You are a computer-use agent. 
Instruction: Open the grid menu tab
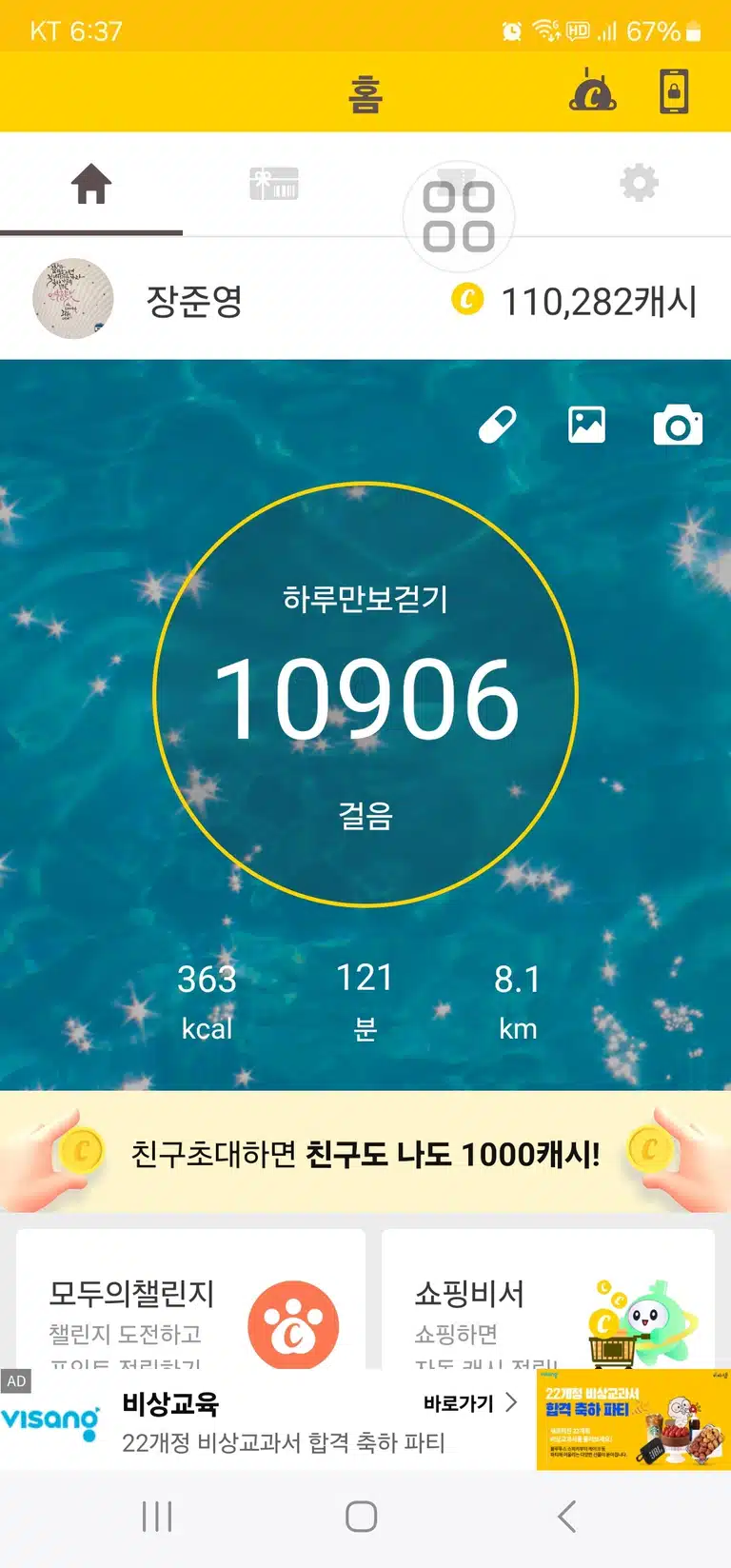pyautogui.click(x=459, y=217)
